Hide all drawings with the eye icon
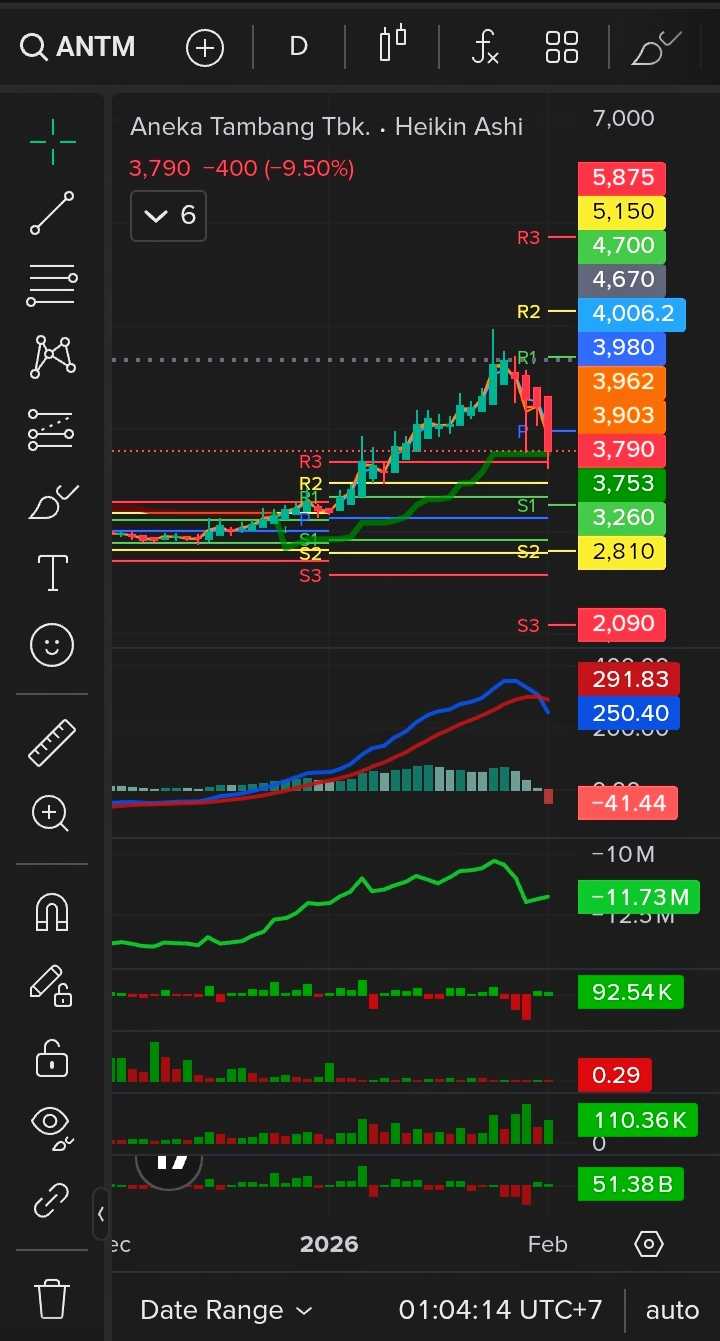This screenshot has width=720, height=1341. (x=52, y=1123)
